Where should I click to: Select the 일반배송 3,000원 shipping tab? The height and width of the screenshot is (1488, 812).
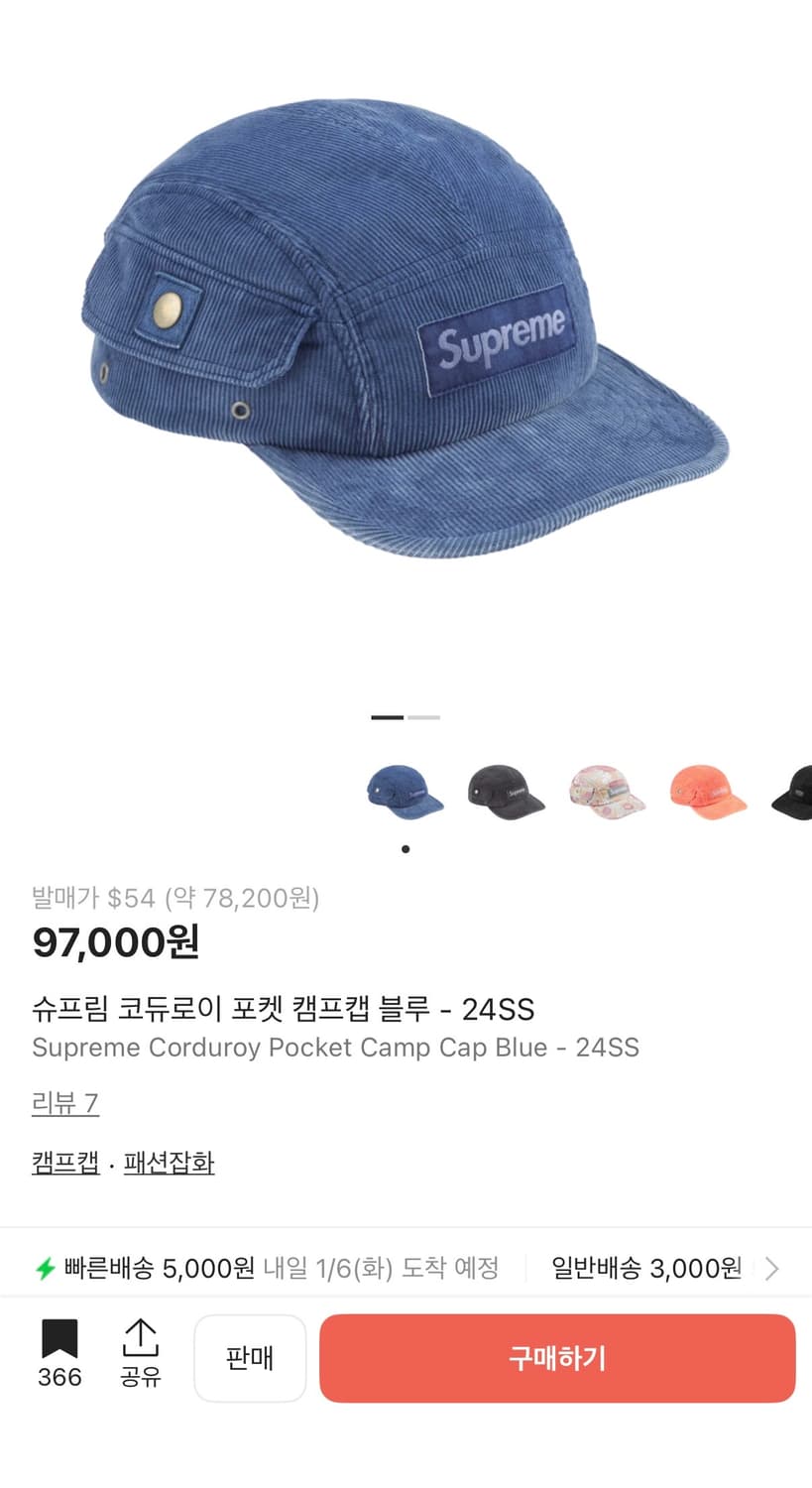coord(647,1268)
